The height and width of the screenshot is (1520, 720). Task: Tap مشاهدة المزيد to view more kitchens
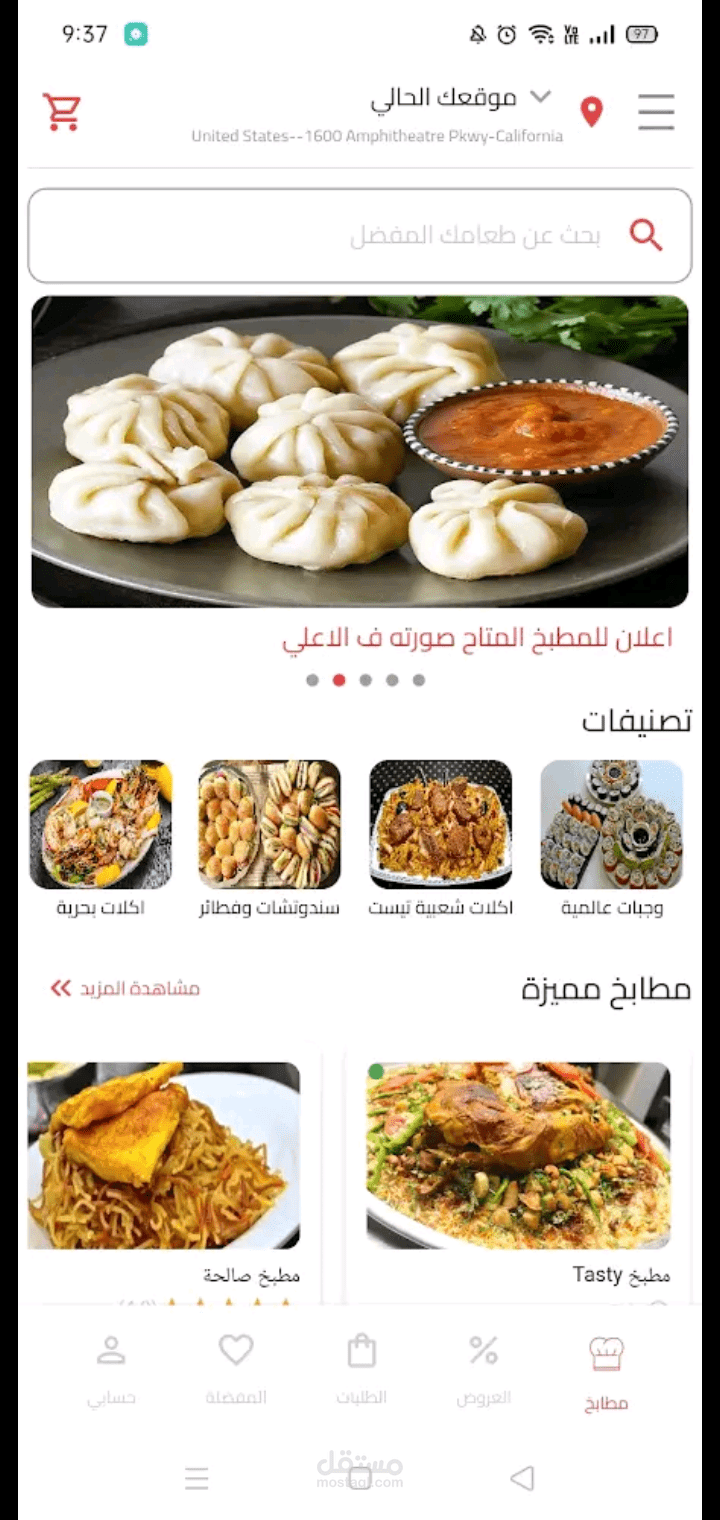coord(126,989)
